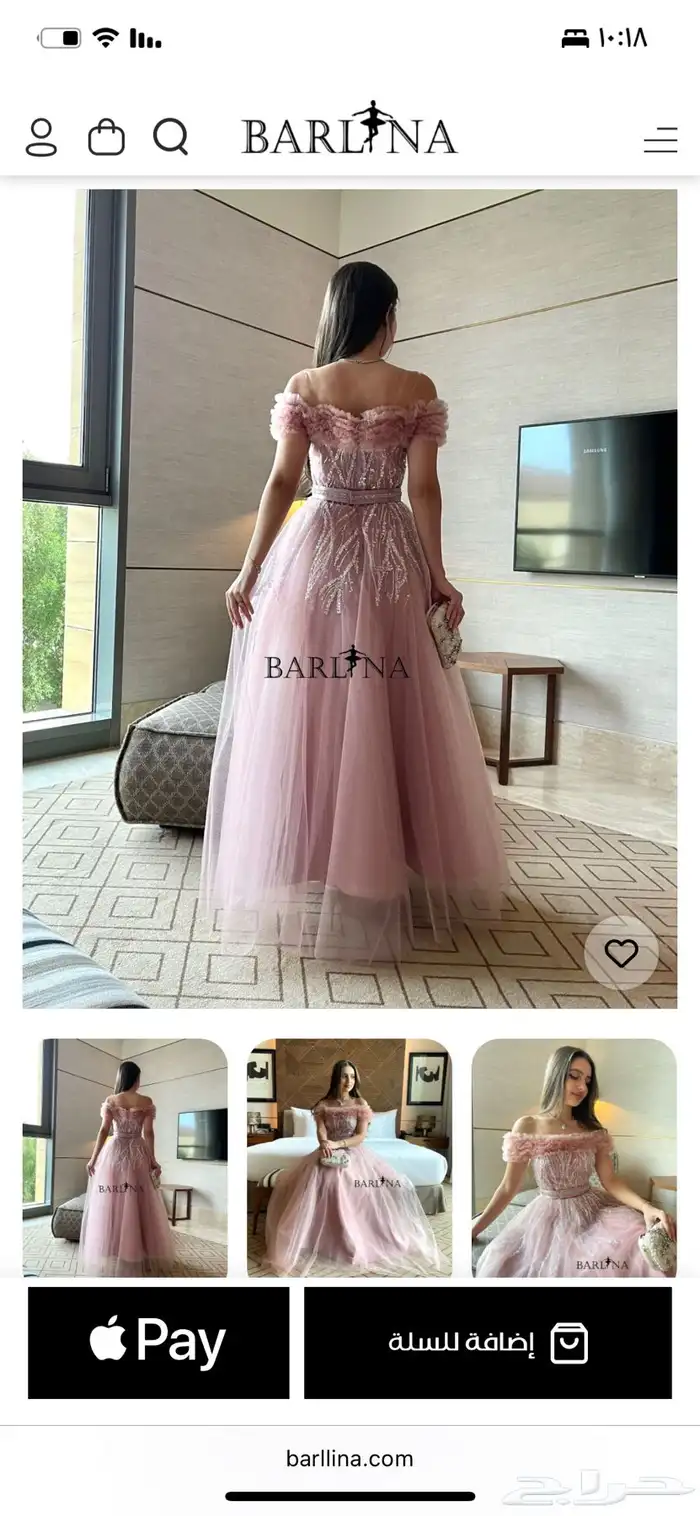Open the shopping bag
This screenshot has height=1516, width=700.
coord(106,137)
